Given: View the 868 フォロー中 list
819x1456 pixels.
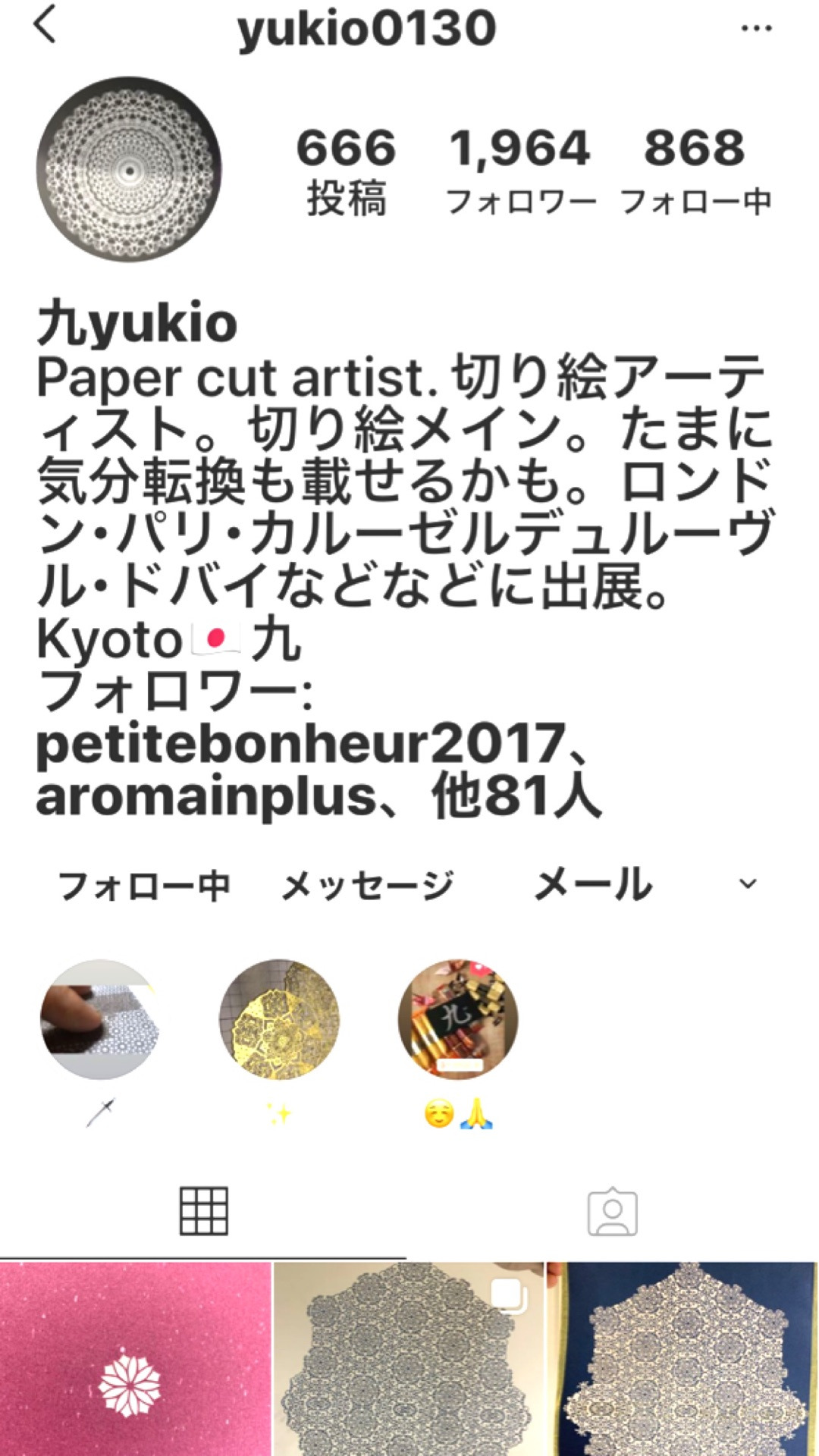Looking at the screenshot, I should coord(695,169).
